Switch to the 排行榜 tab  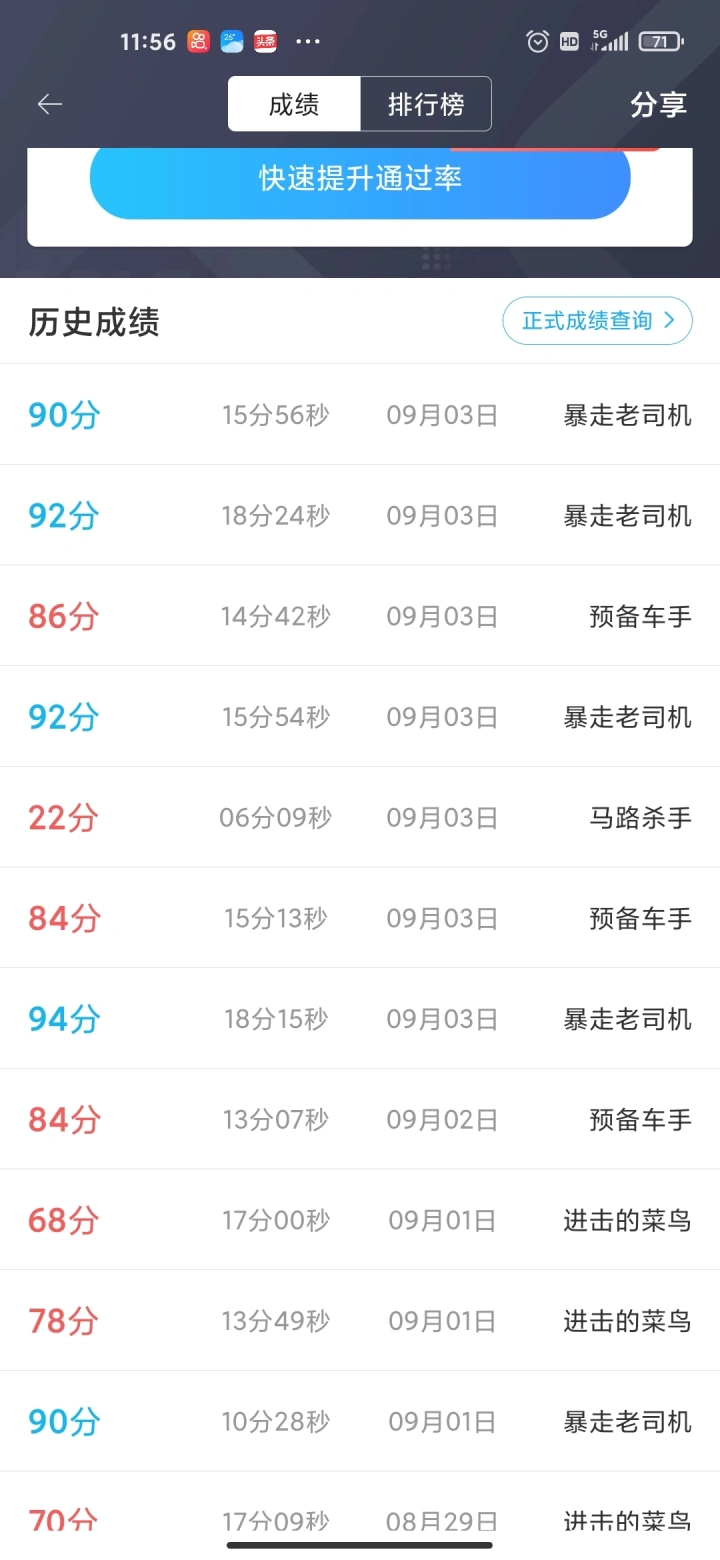point(426,104)
